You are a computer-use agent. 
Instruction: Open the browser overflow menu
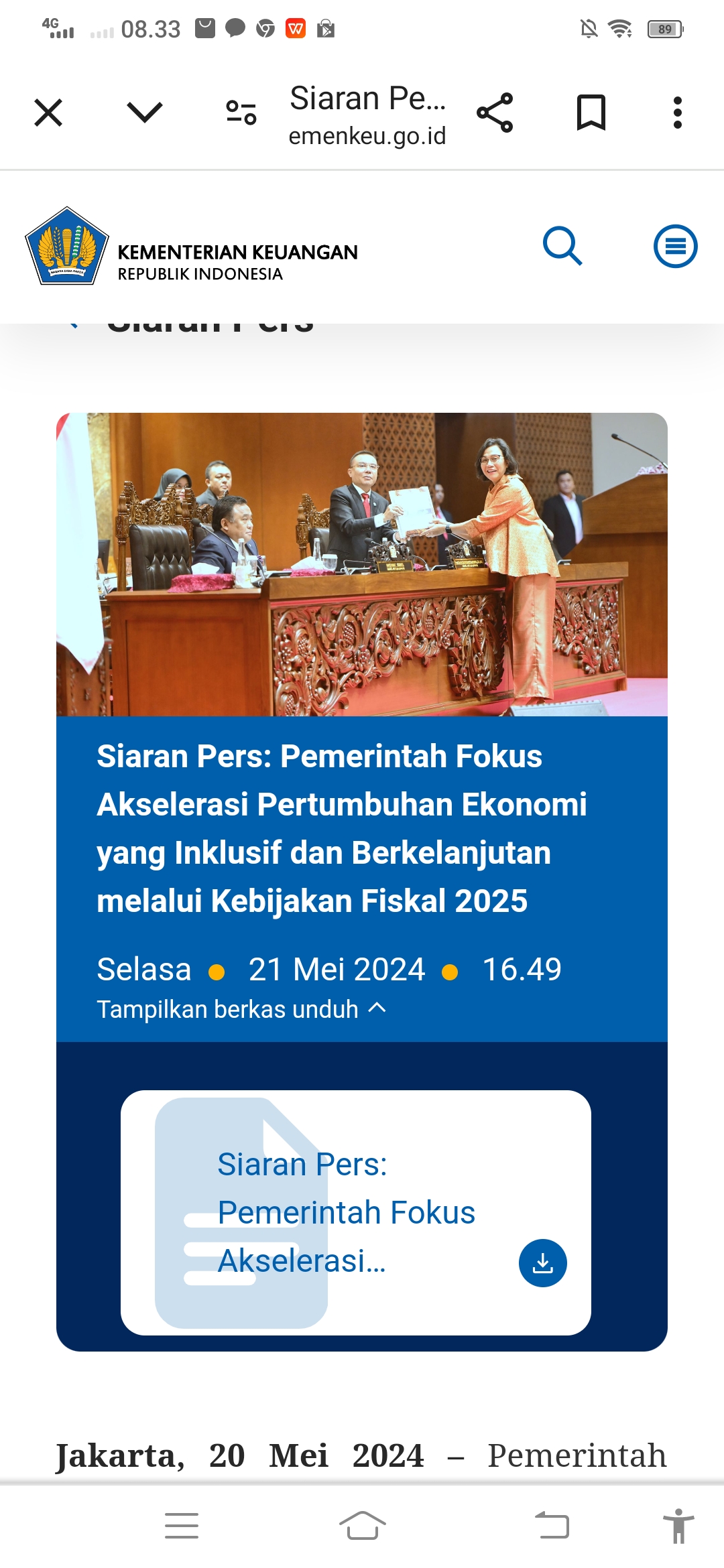(x=678, y=113)
